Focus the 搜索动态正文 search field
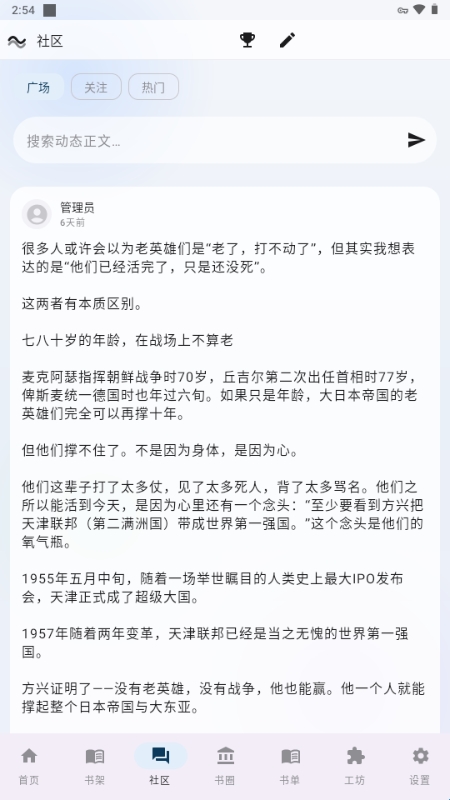The image size is (450, 800). coord(209,140)
